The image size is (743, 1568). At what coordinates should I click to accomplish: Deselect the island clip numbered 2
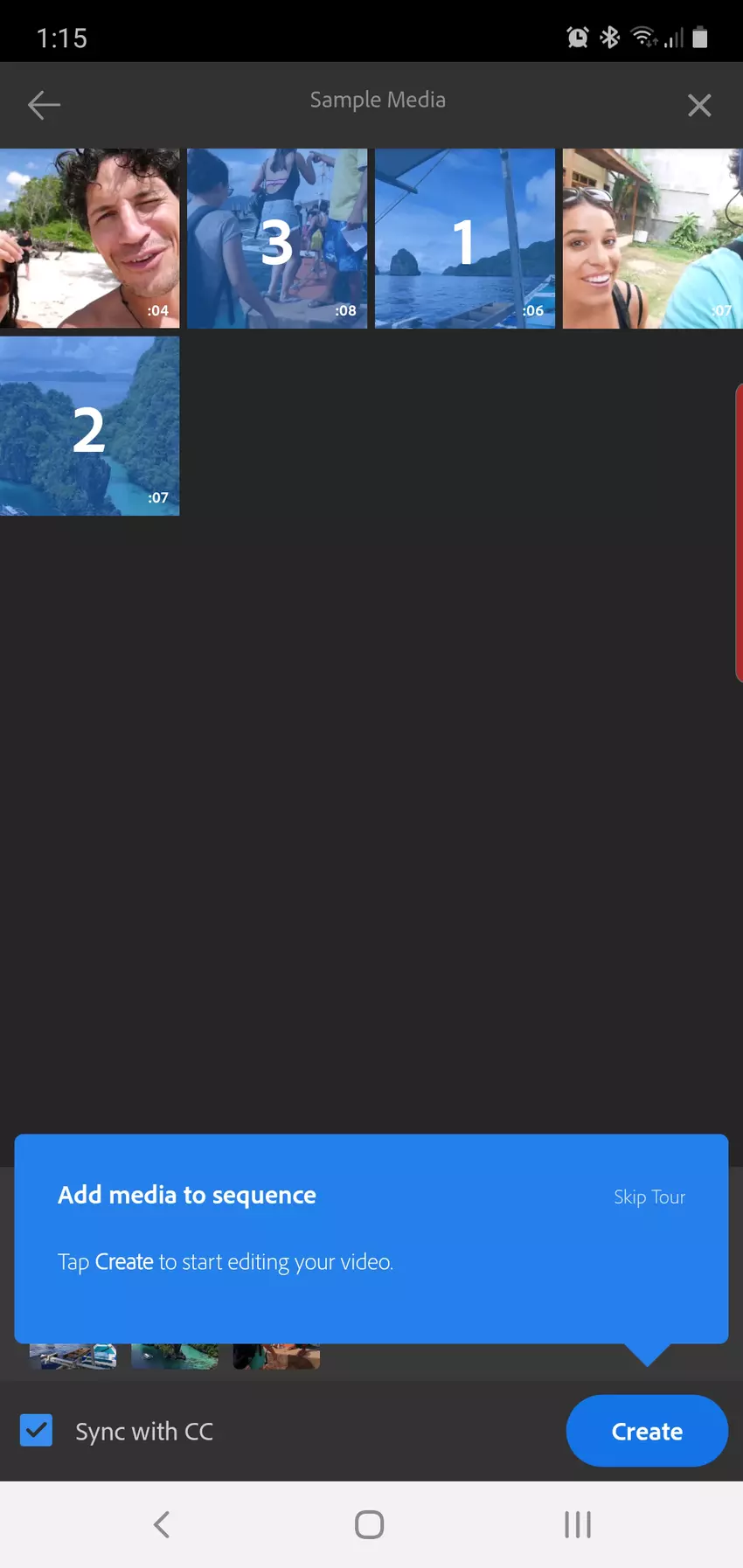click(x=89, y=426)
